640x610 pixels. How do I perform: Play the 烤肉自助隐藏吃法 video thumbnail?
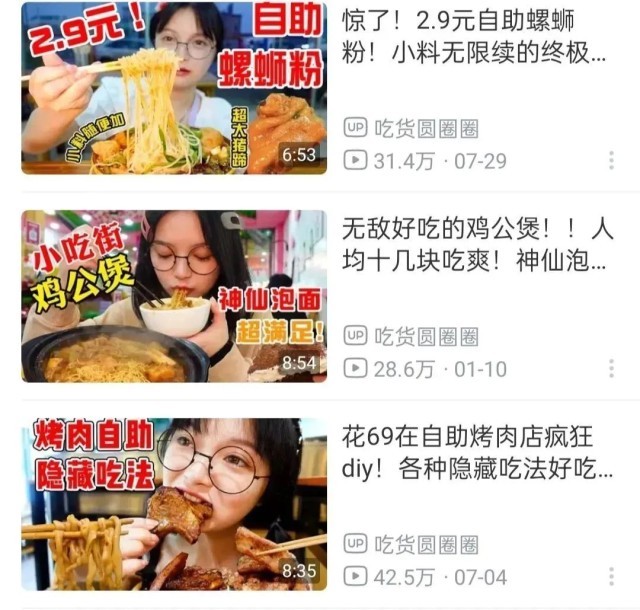174,504
